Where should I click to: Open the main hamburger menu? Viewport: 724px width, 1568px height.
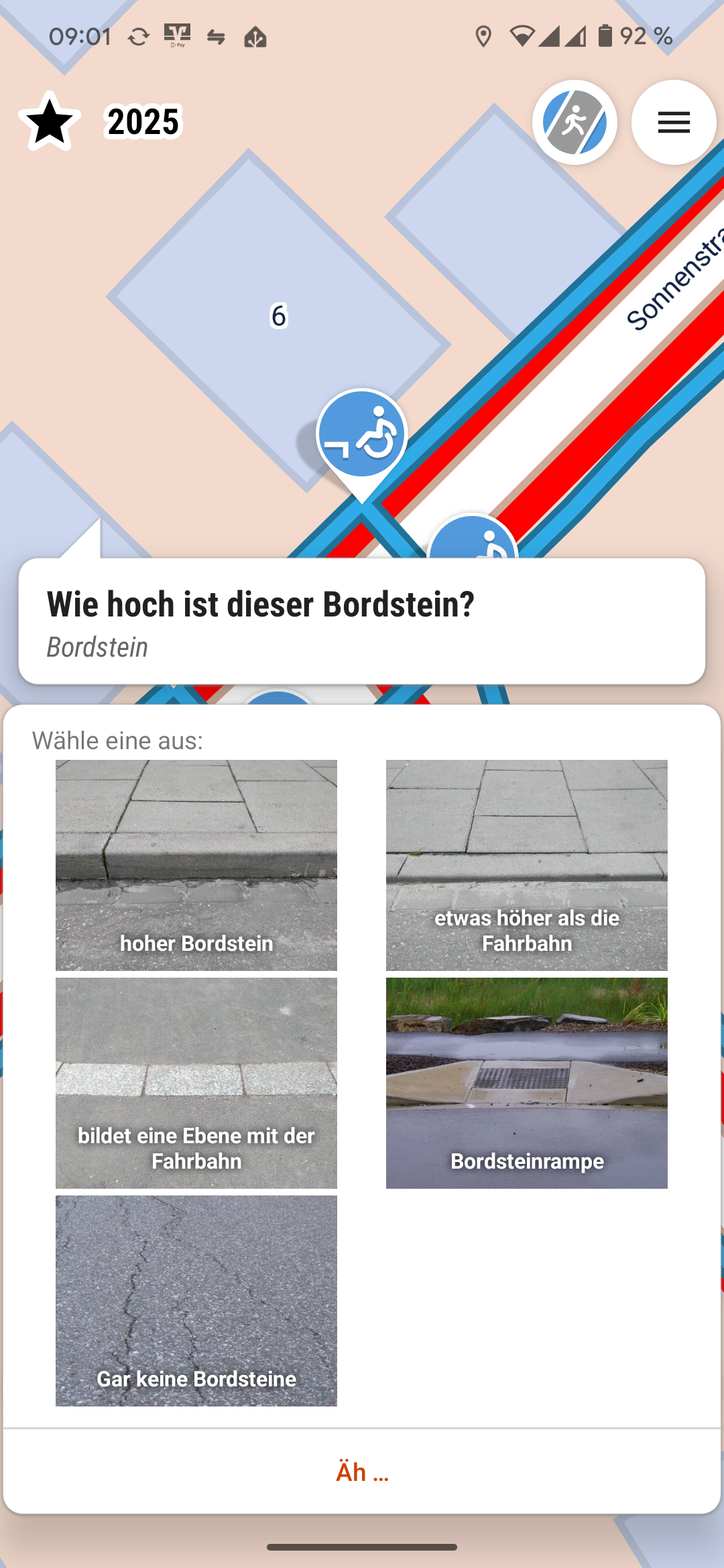click(674, 122)
